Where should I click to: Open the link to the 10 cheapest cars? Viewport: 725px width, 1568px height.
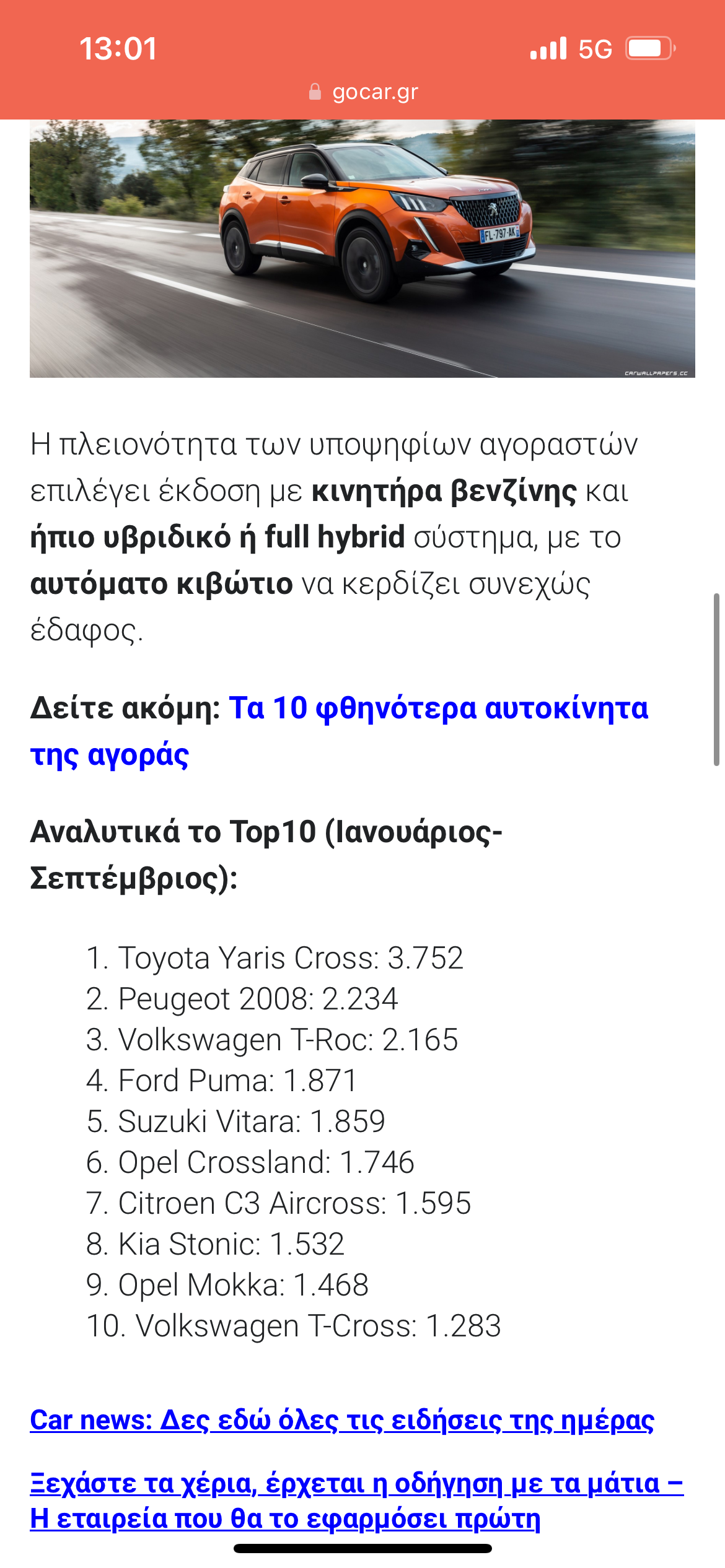pyautogui.click(x=437, y=708)
